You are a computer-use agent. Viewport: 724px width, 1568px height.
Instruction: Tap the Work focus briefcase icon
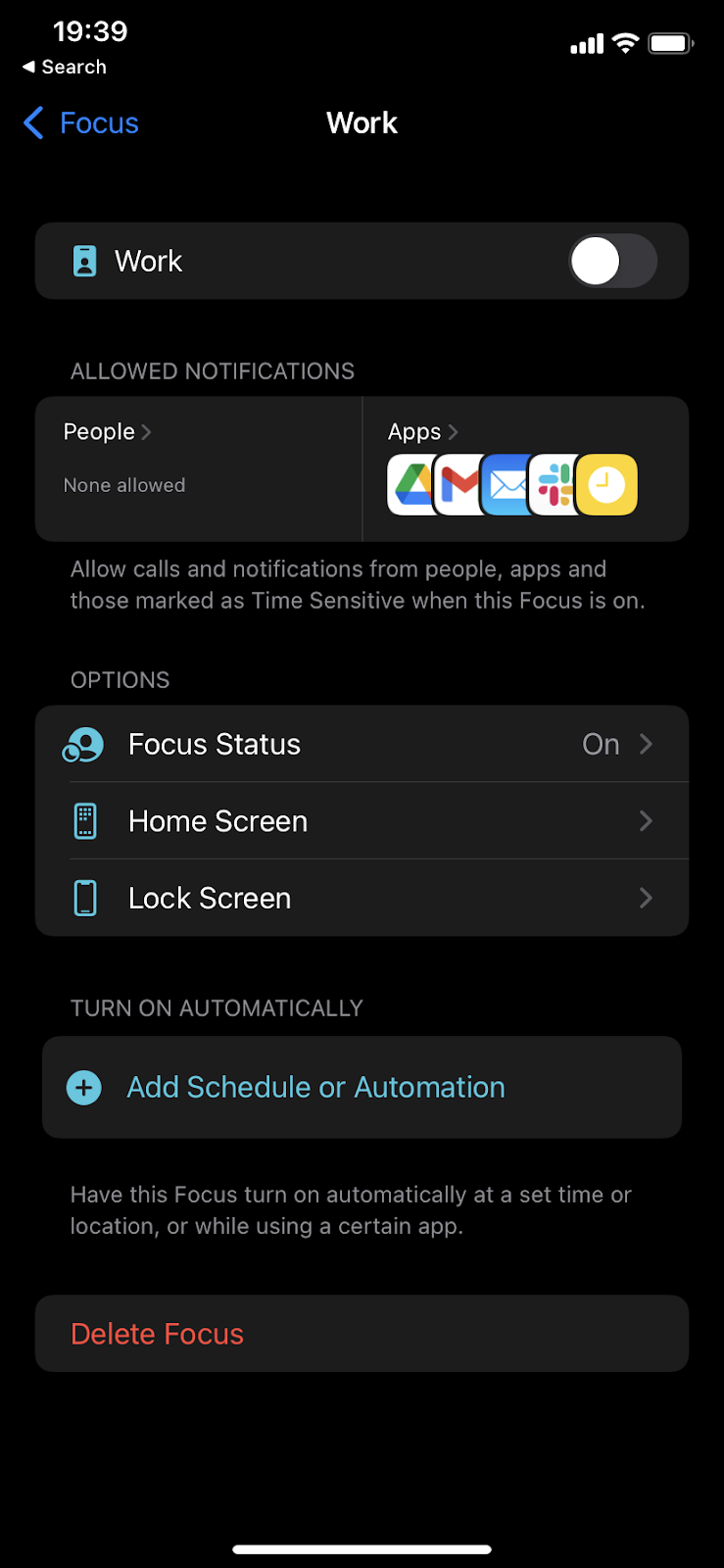(83, 261)
